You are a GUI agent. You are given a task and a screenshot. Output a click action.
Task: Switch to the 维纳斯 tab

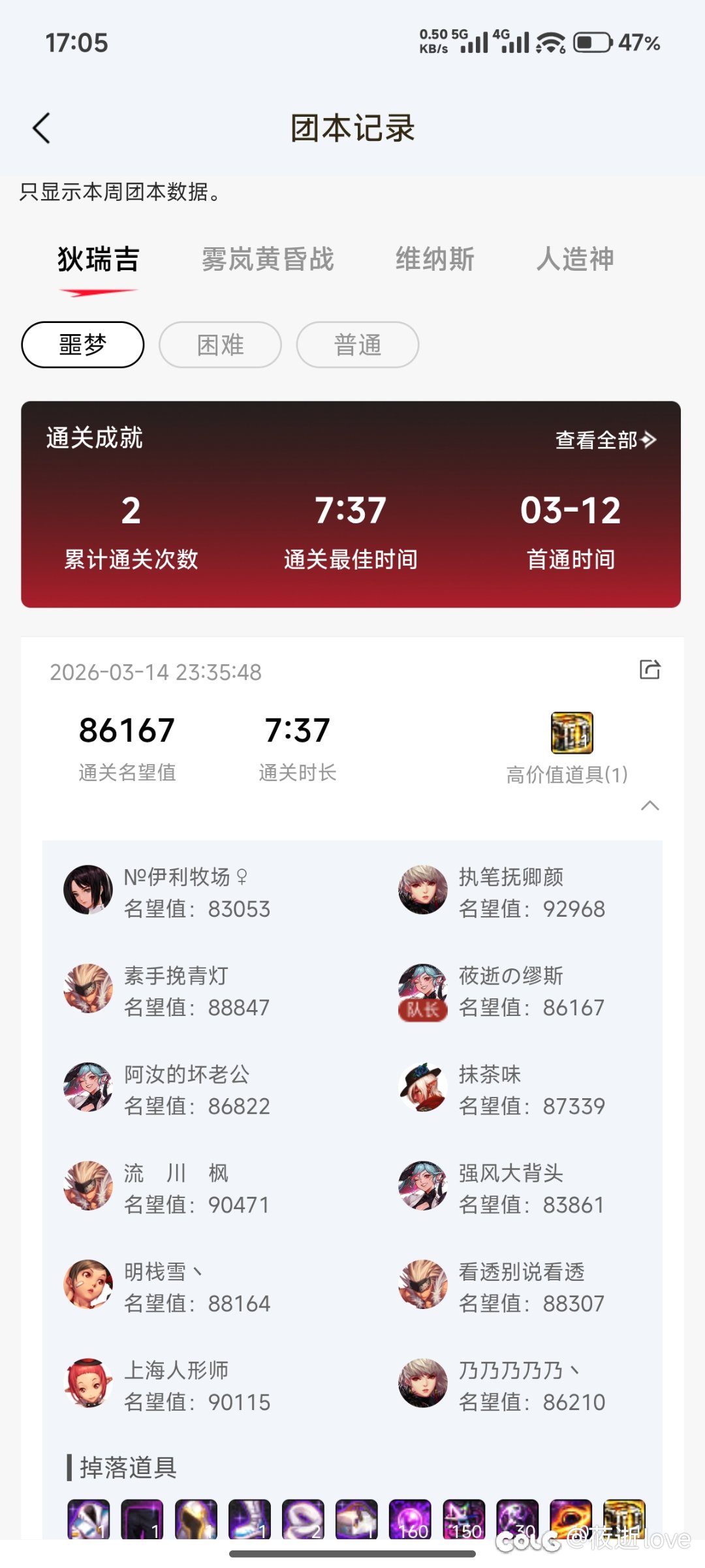point(436,259)
